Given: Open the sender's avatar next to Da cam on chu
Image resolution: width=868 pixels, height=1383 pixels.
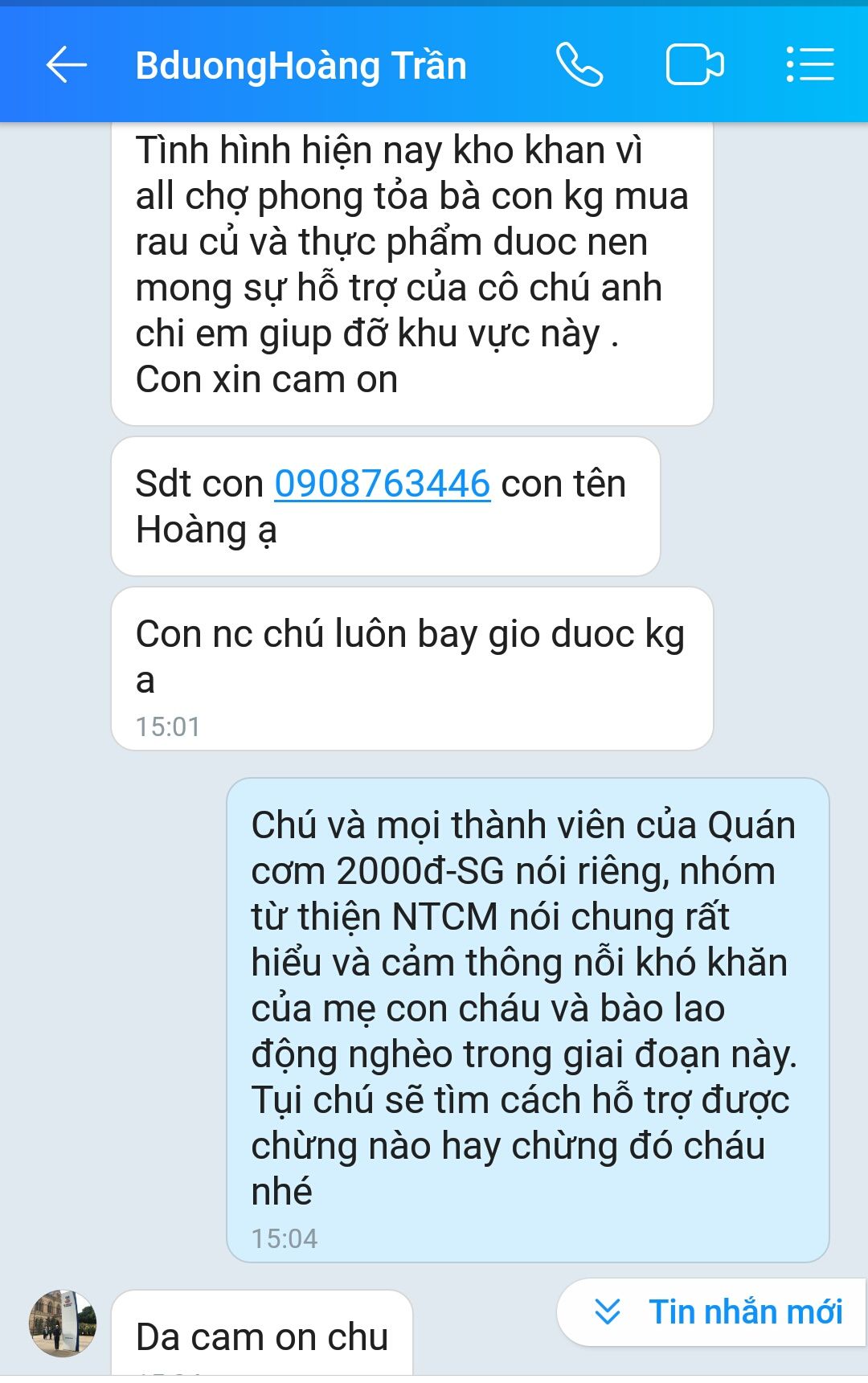Looking at the screenshot, I should click(x=63, y=1324).
